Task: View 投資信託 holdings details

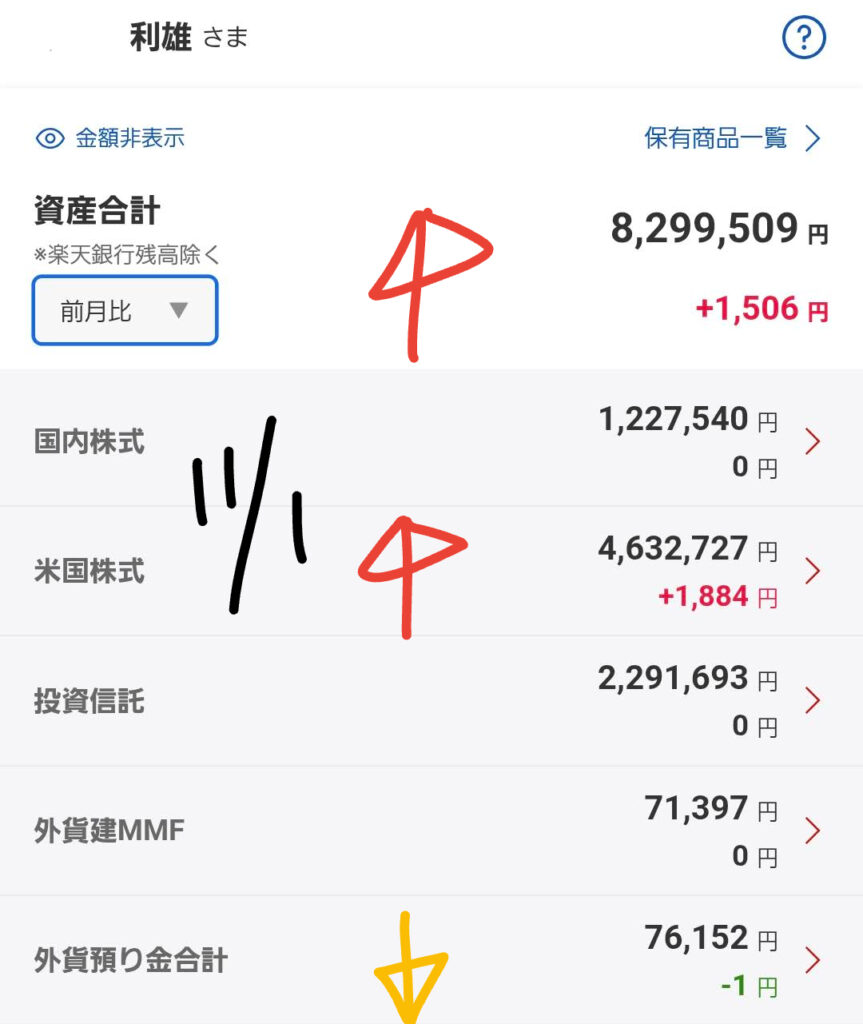Action: click(430, 701)
